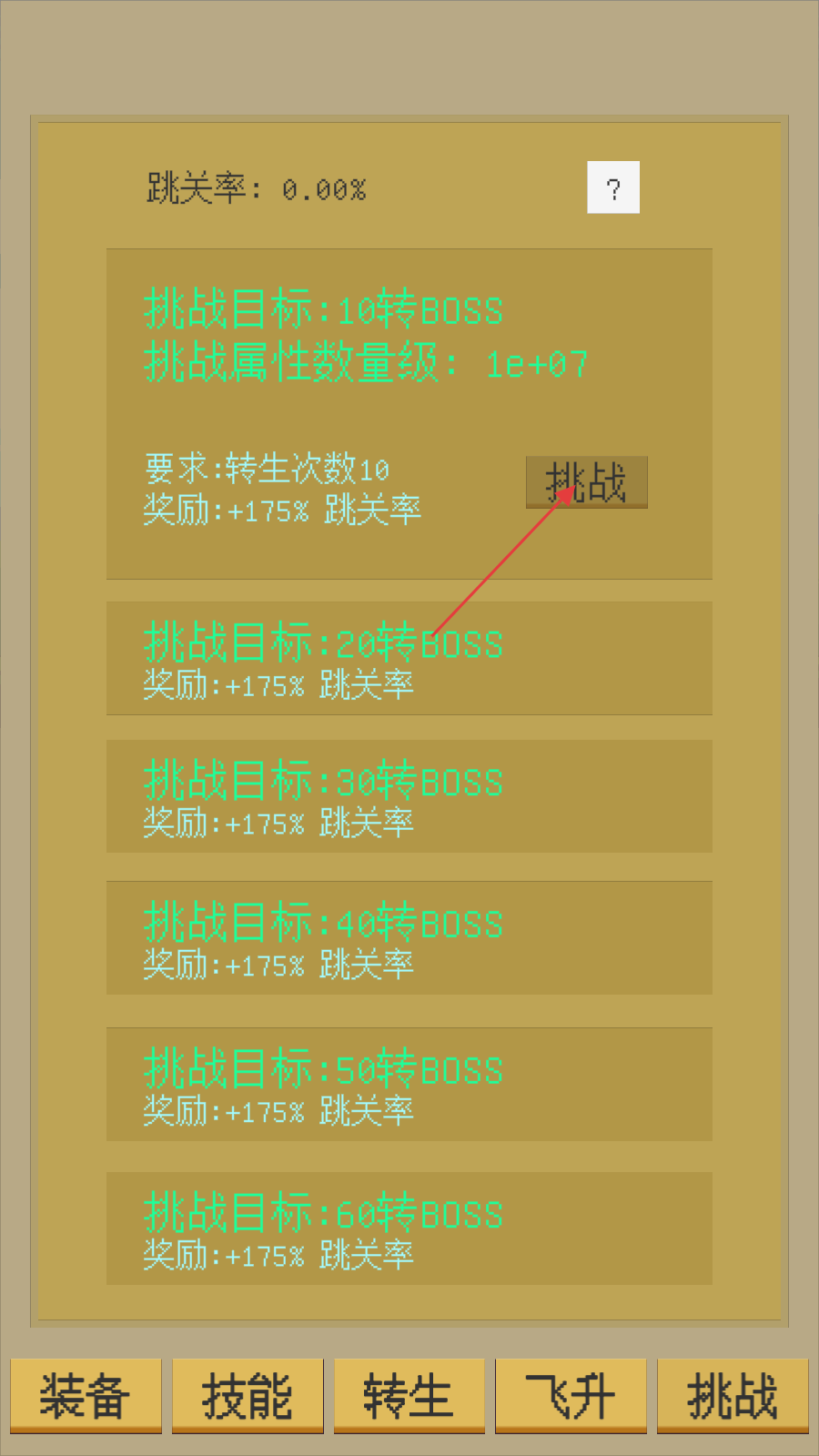This screenshot has width=819, height=1456.
Task: Open the 转生 tab
Action: point(409,1396)
